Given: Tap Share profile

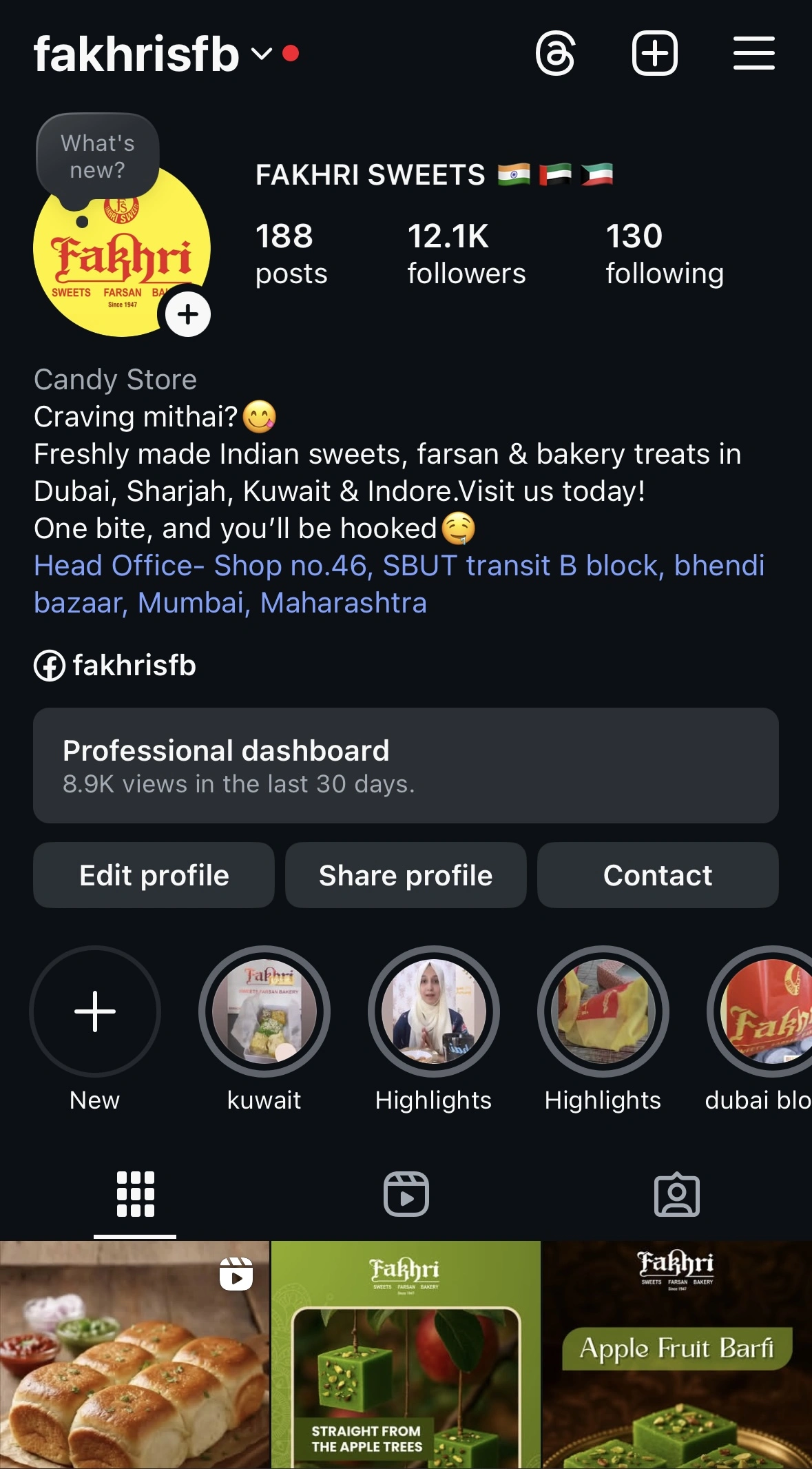Looking at the screenshot, I should (x=406, y=875).
